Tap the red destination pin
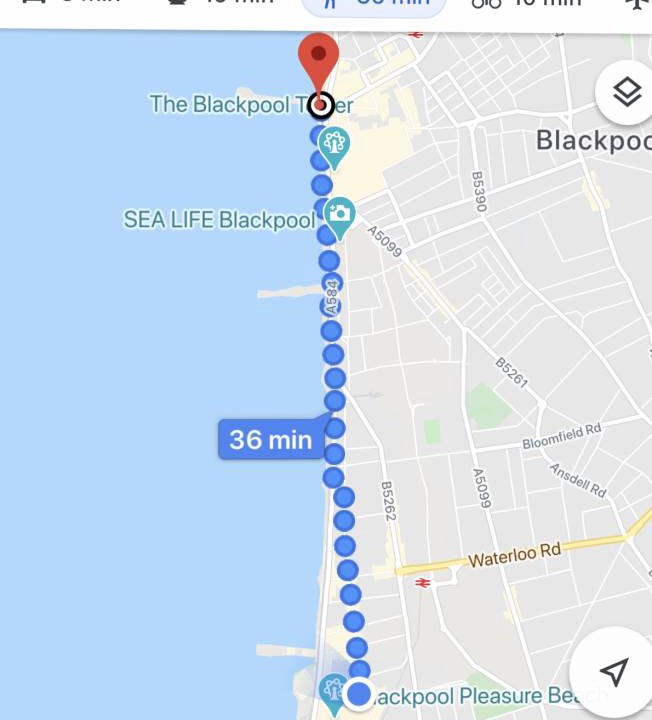652x720 pixels. [x=319, y=61]
